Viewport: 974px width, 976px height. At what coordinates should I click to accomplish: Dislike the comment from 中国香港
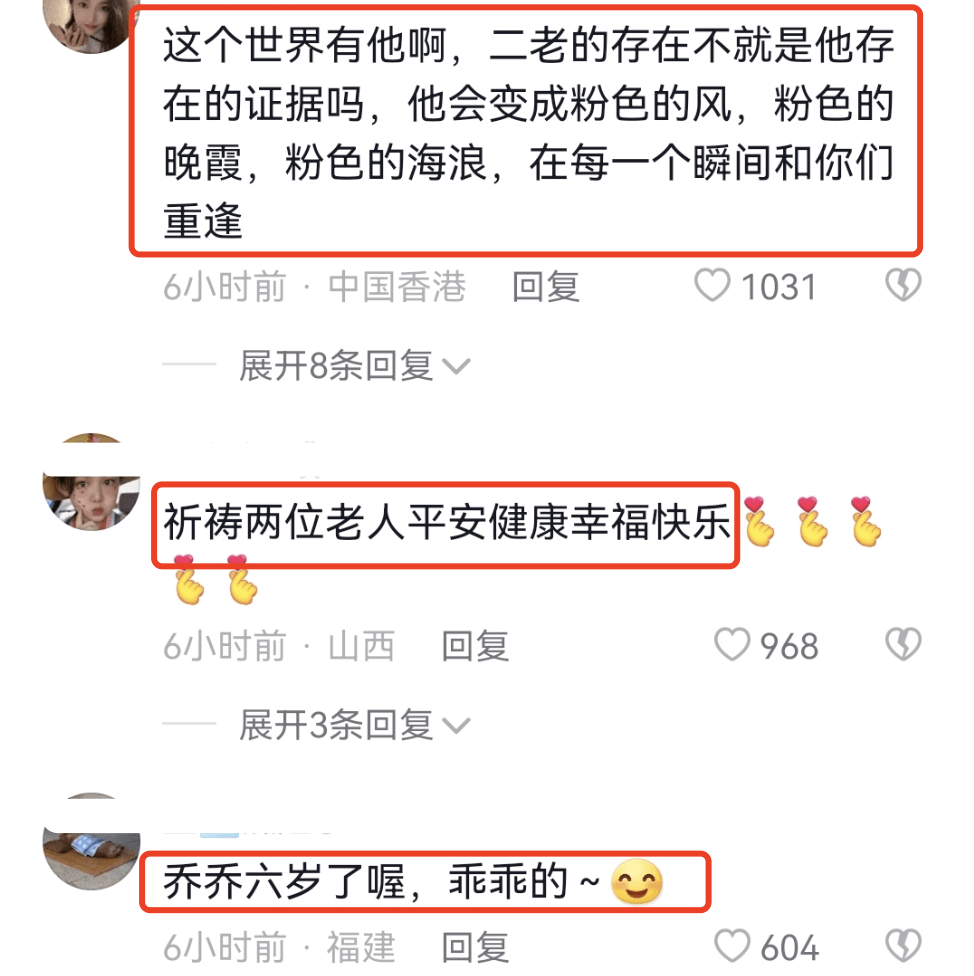903,288
